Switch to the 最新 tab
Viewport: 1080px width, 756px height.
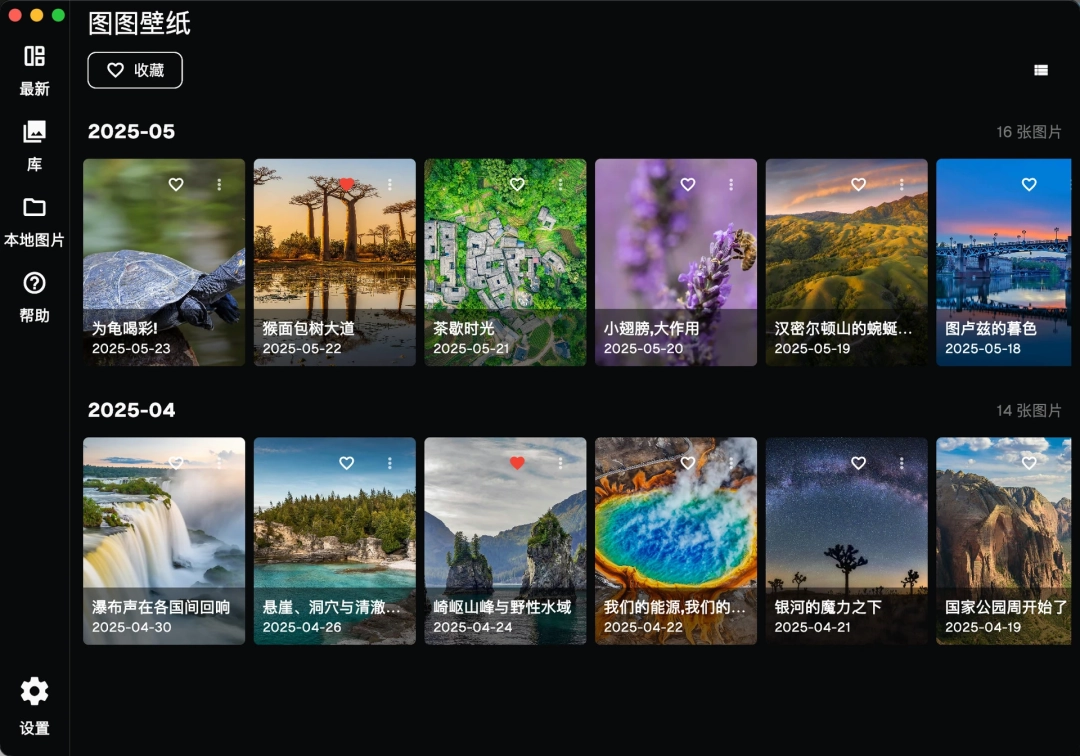pos(34,69)
